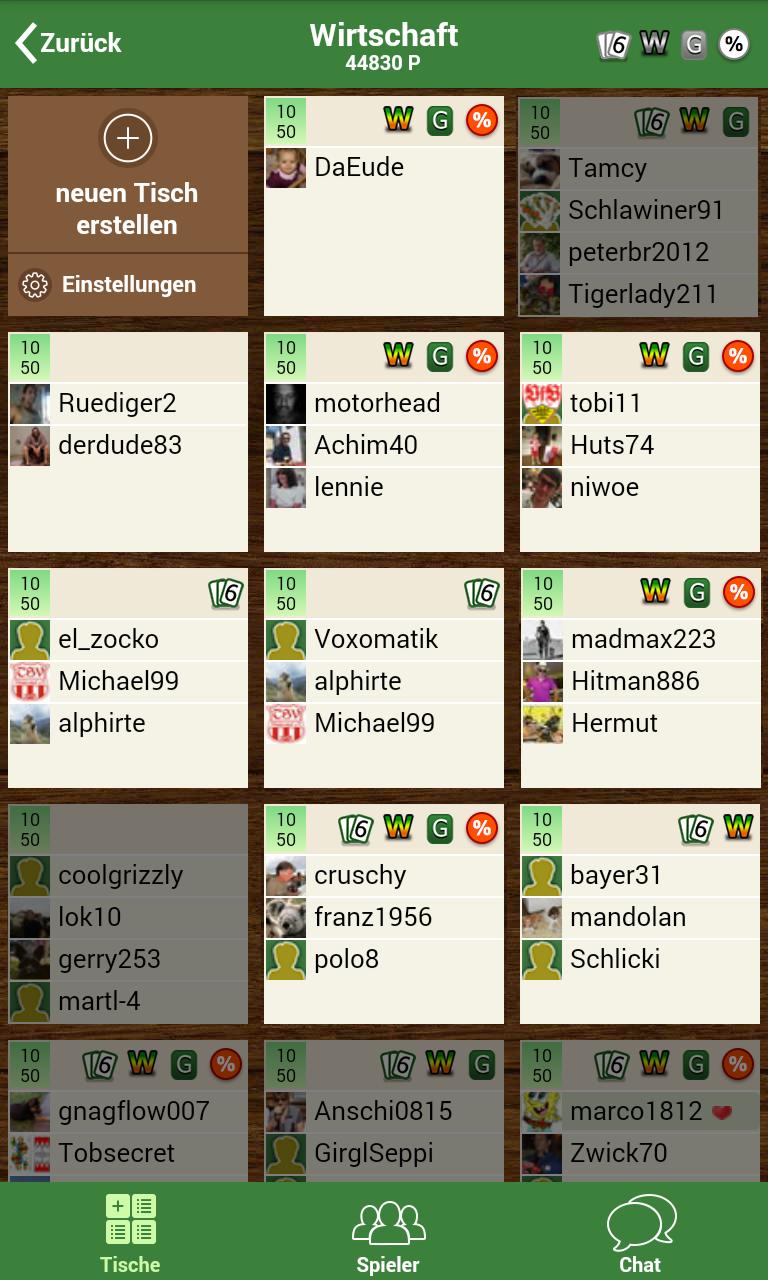The height and width of the screenshot is (1280, 768).
Task: Go back with the Zurück button
Action: 68,43
